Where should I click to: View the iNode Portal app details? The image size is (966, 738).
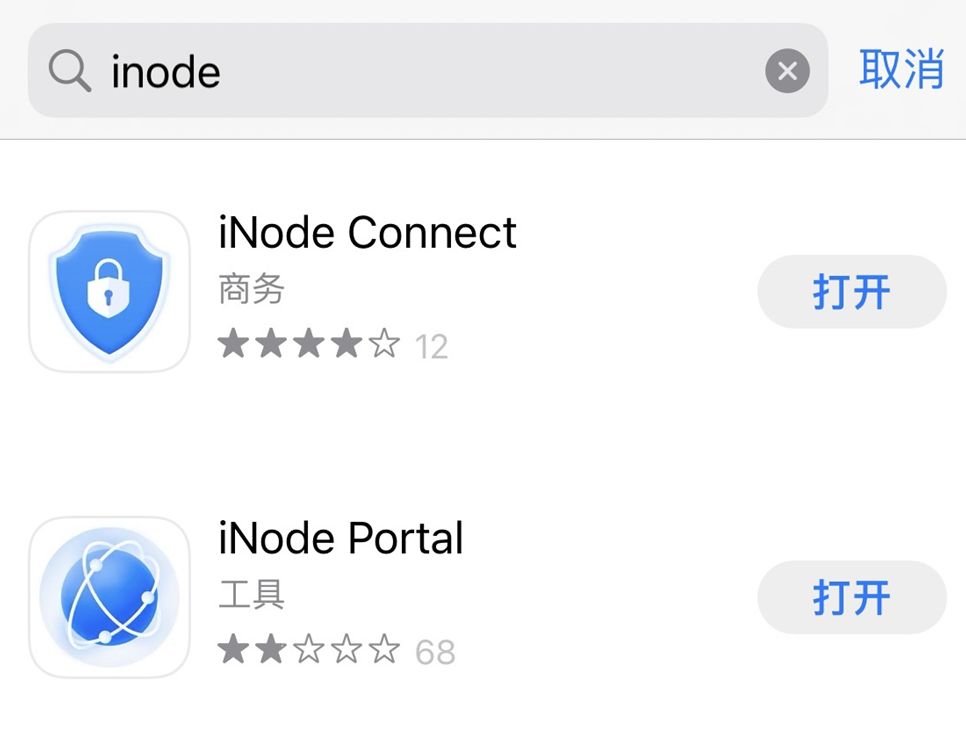pos(341,540)
